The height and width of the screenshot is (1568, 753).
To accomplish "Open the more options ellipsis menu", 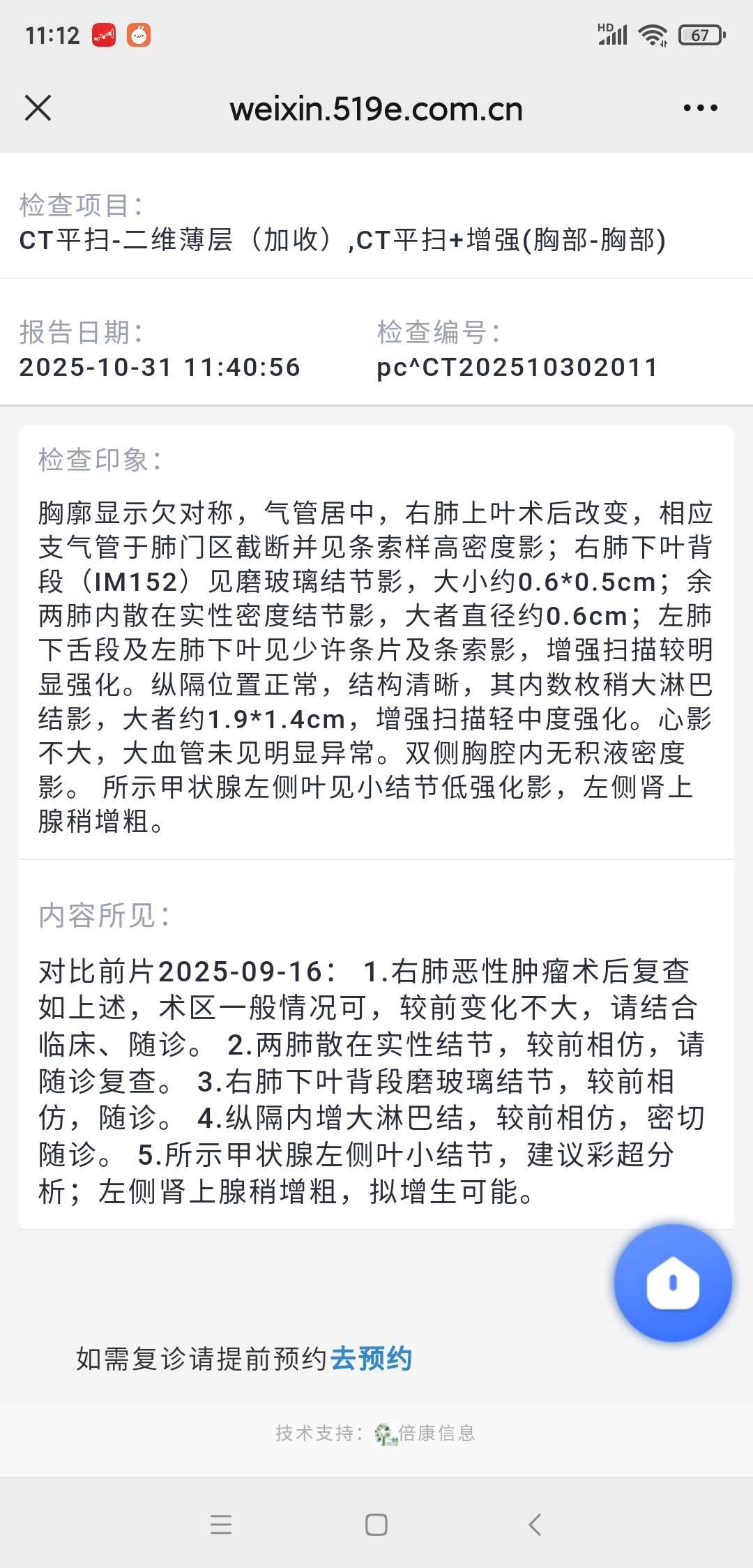I will pyautogui.click(x=699, y=108).
